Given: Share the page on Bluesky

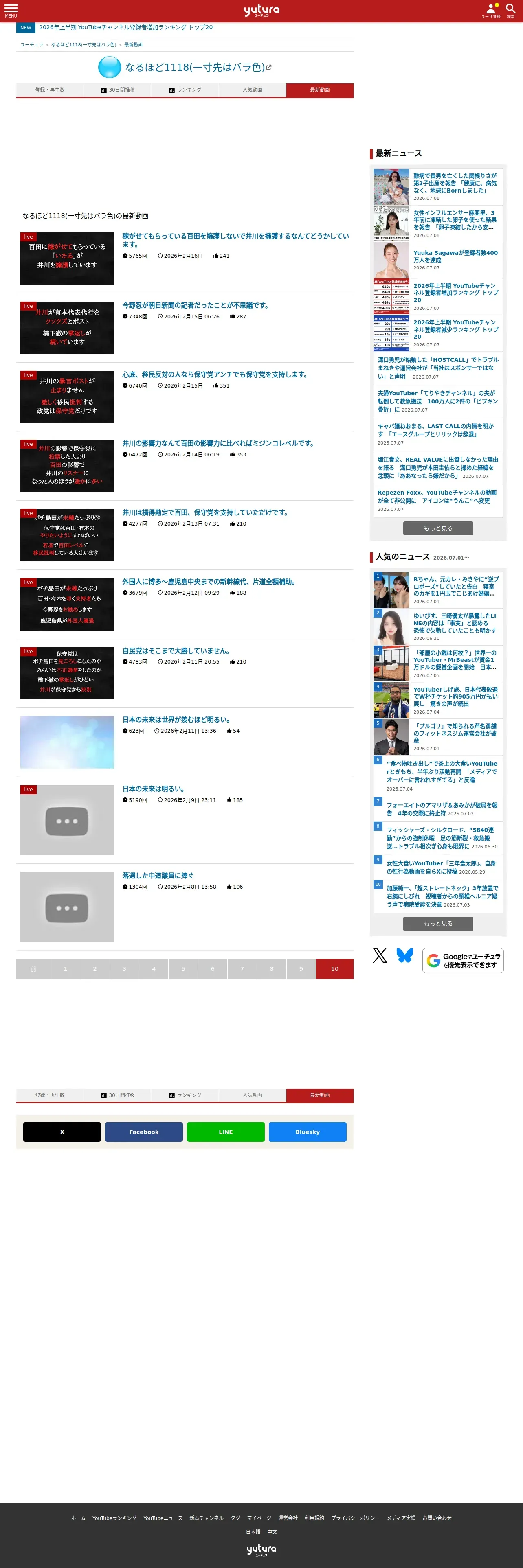Looking at the screenshot, I should [x=308, y=1132].
